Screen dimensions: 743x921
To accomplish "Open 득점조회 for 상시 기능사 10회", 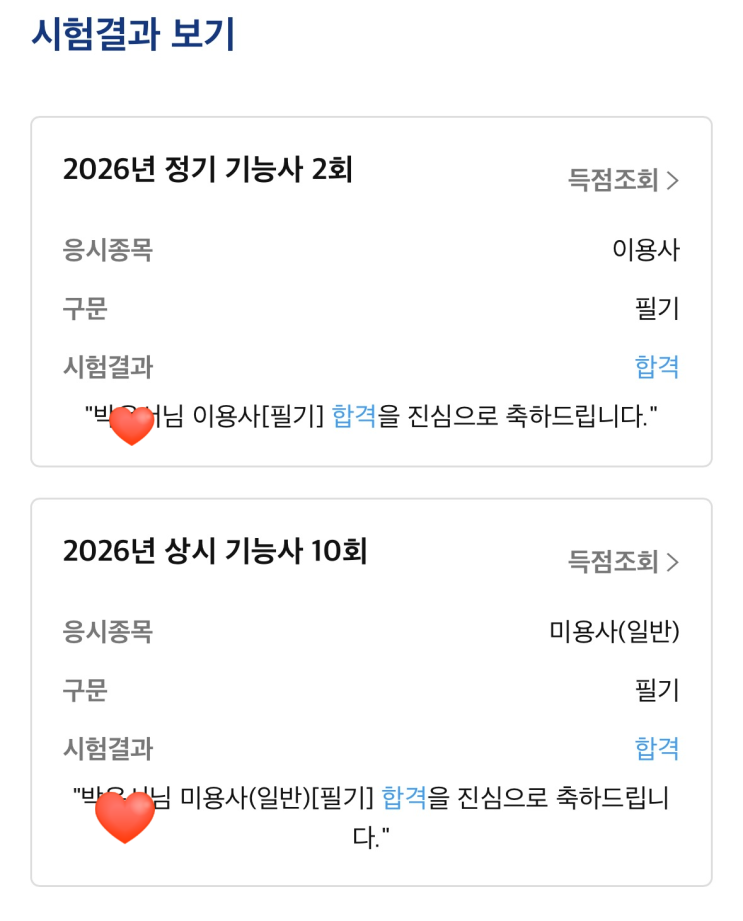I will tap(623, 562).
